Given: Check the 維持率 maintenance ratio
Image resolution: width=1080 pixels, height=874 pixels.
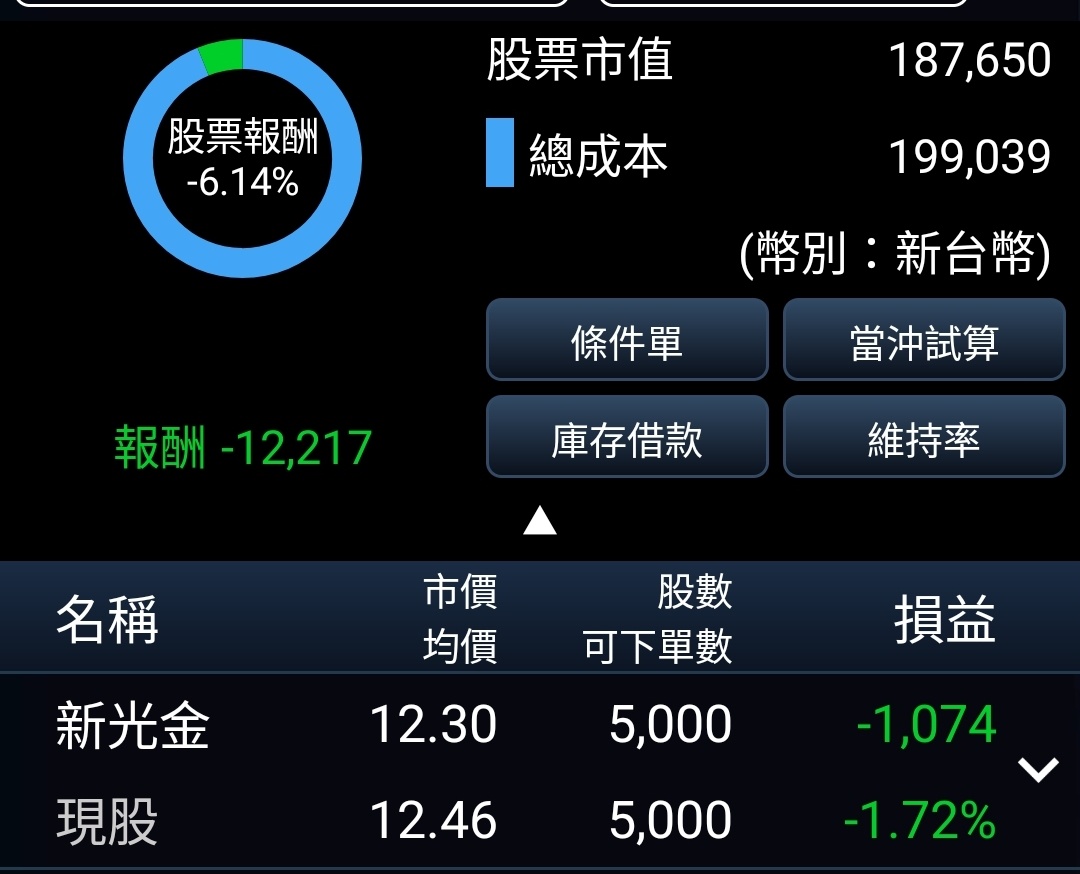Looking at the screenshot, I should point(924,437).
